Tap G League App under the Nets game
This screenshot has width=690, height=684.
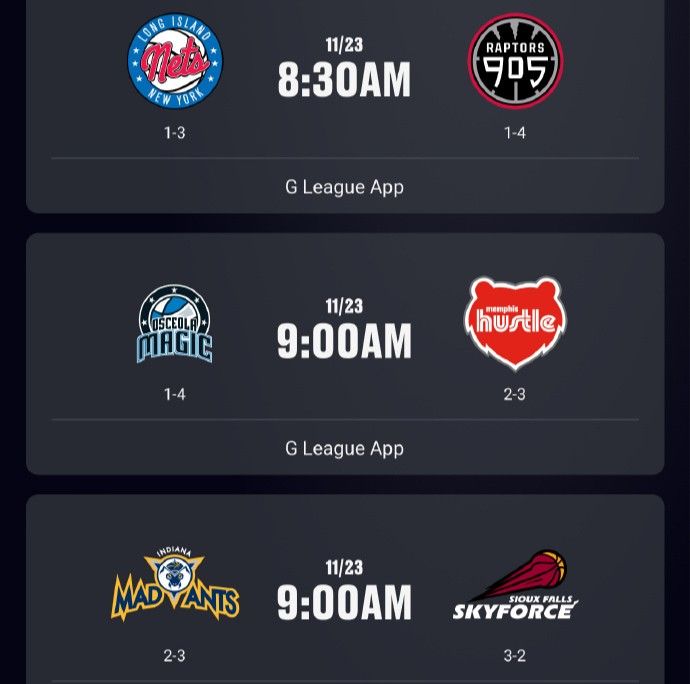344,187
